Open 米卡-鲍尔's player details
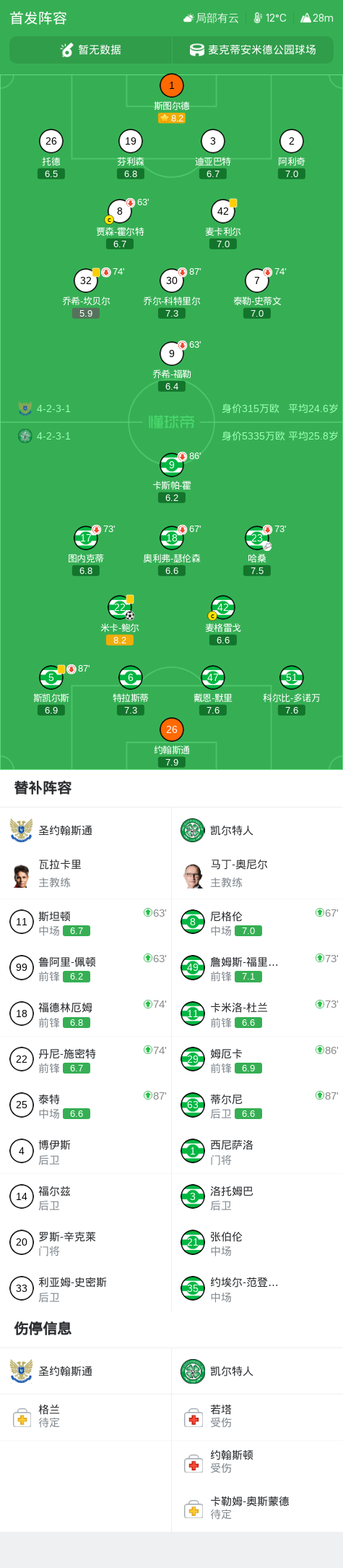The image size is (343, 1568). (120, 620)
